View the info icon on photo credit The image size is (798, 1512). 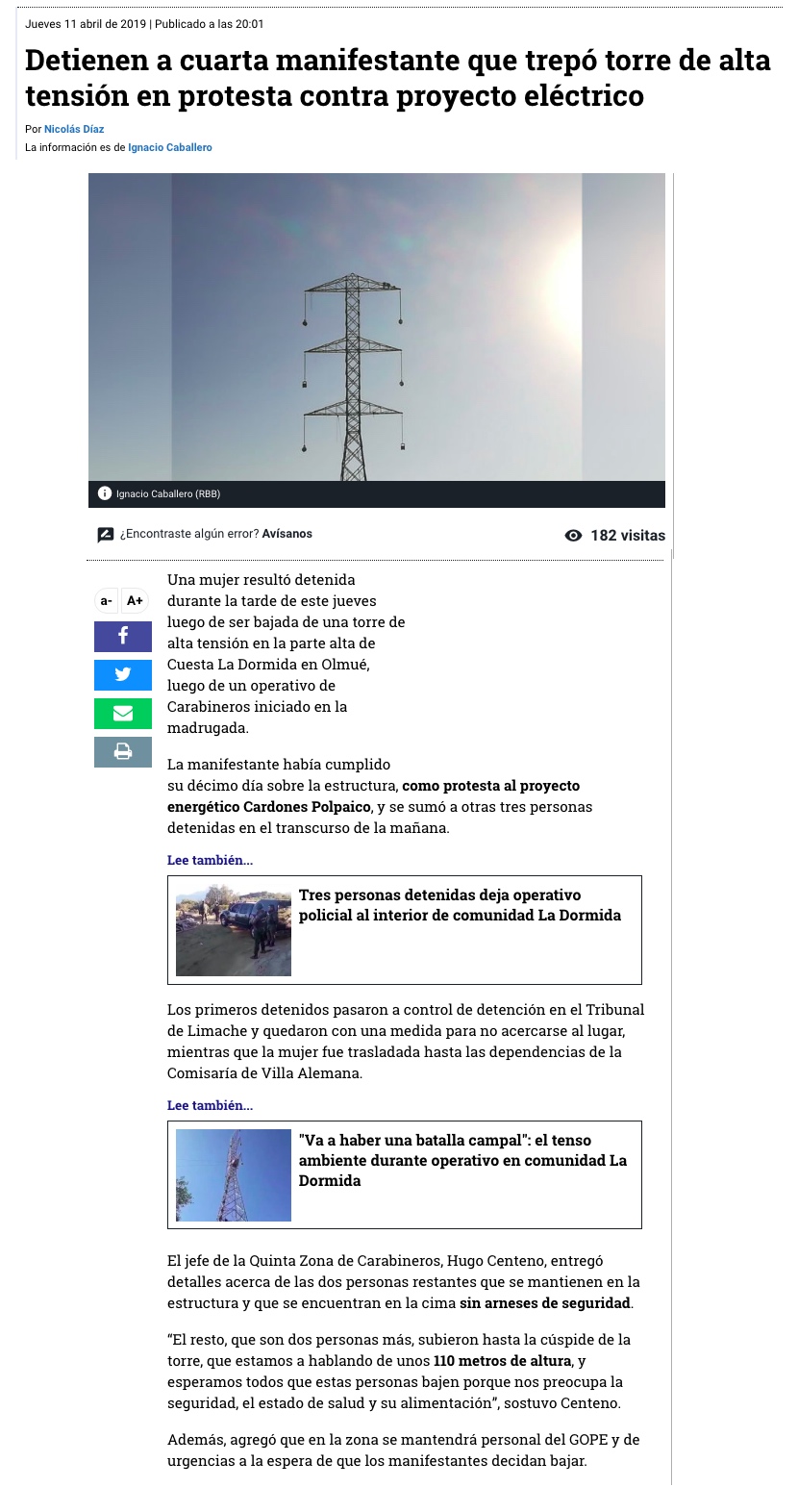[x=105, y=494]
